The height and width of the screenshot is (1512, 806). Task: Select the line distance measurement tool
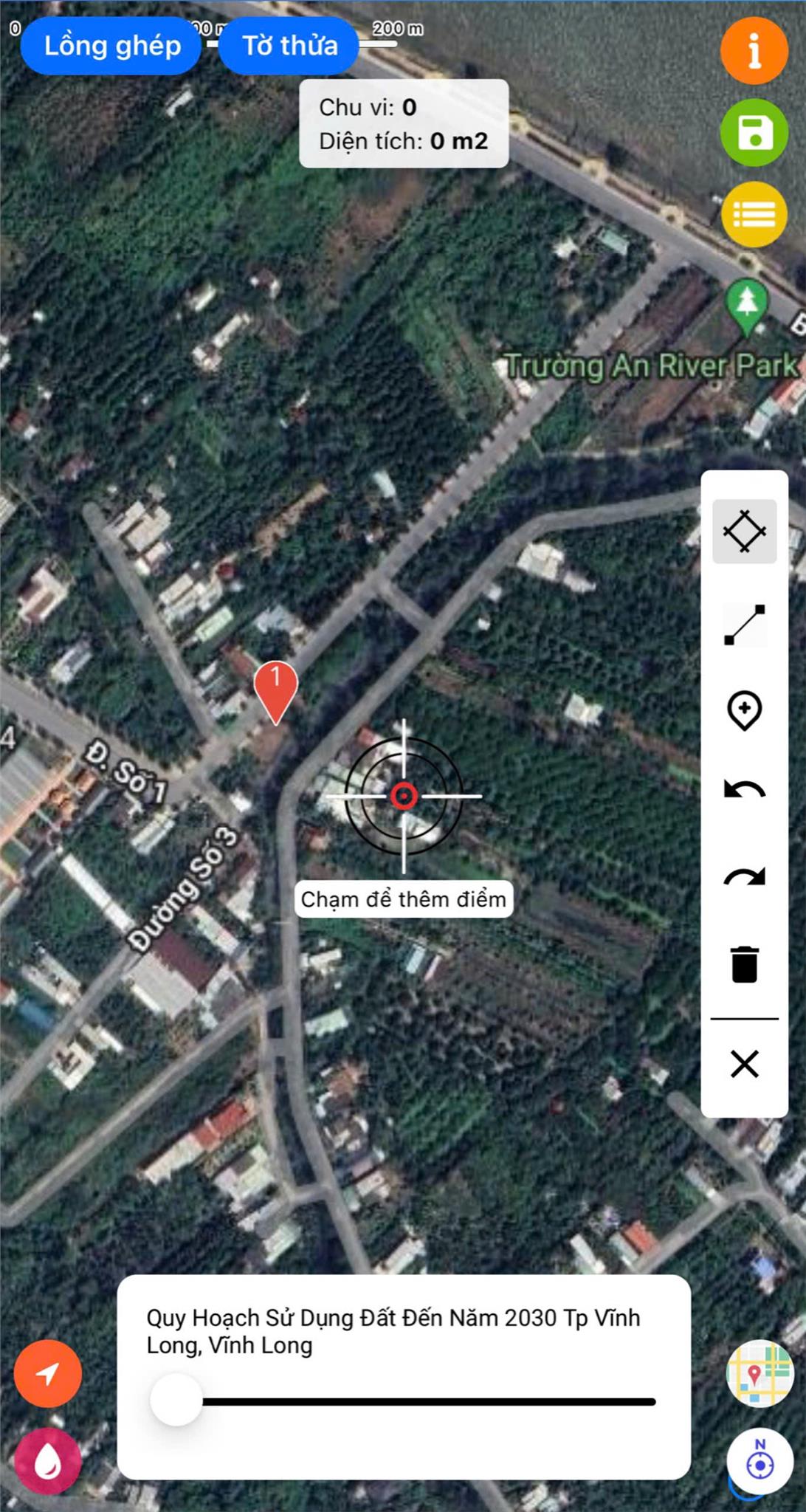tap(744, 625)
